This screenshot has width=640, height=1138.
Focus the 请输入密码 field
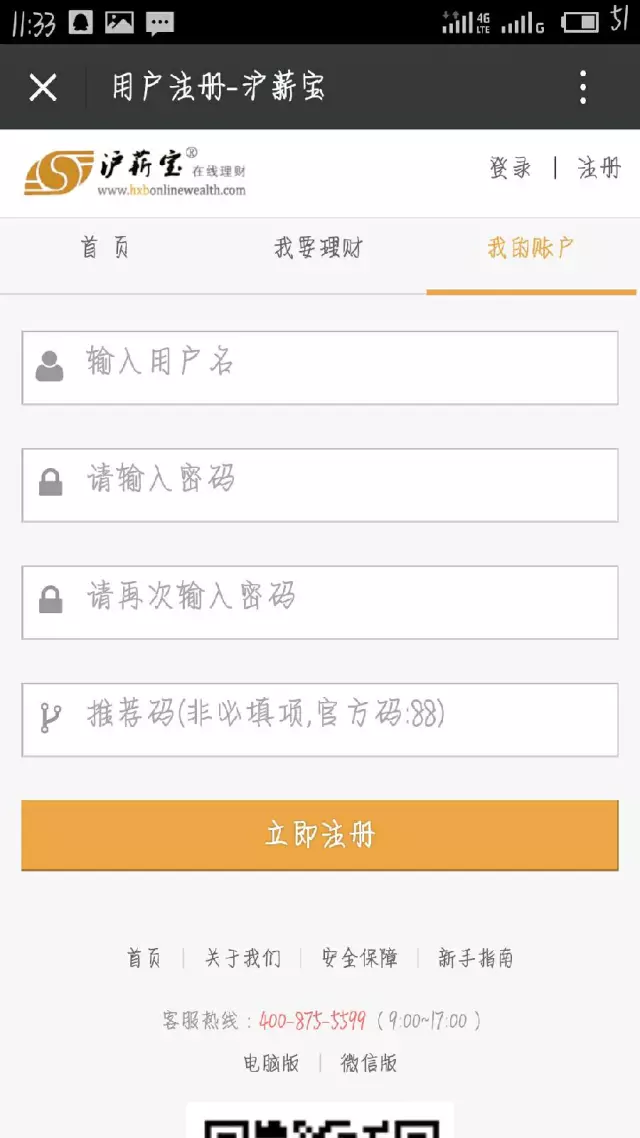pos(320,485)
